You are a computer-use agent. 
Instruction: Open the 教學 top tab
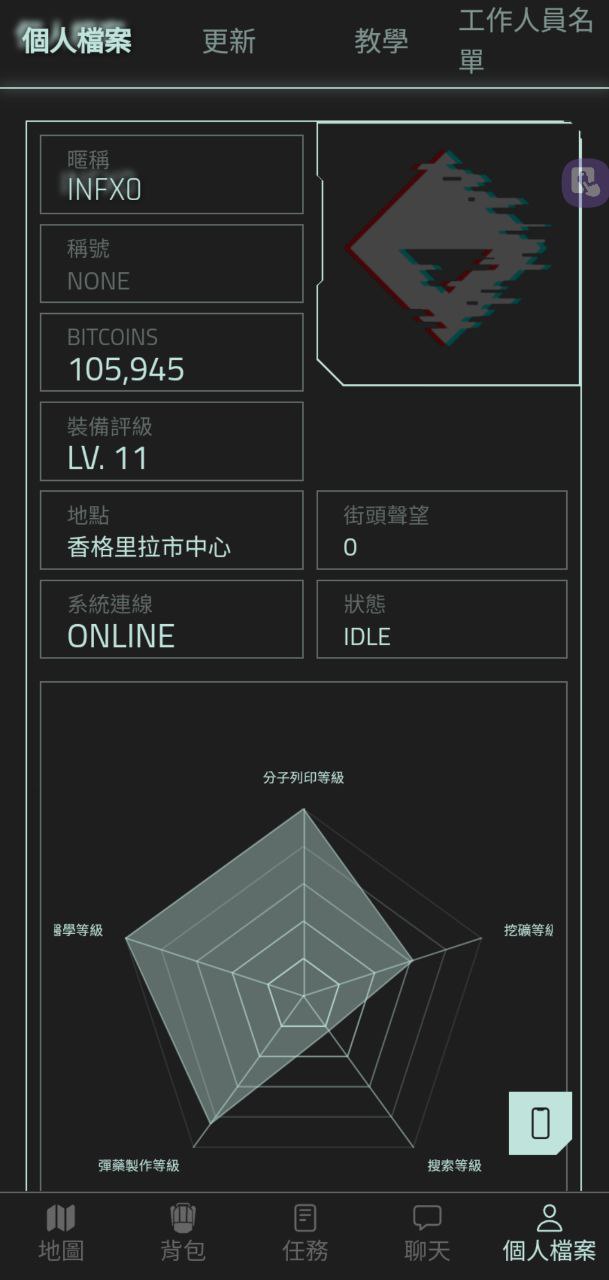tap(381, 41)
